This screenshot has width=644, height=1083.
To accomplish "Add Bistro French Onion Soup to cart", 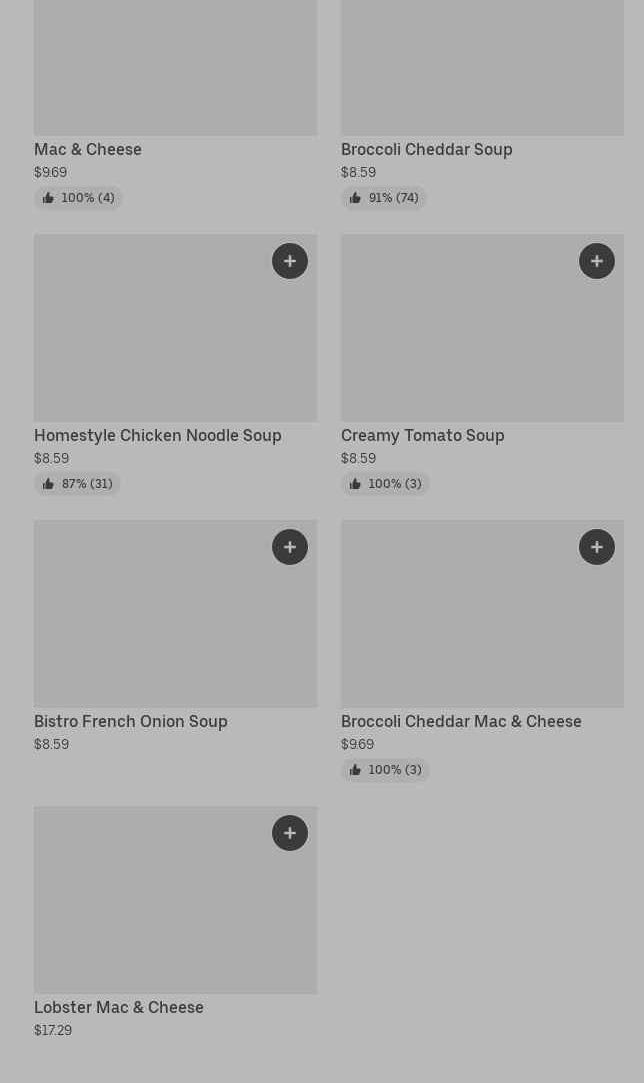I will 290,547.
